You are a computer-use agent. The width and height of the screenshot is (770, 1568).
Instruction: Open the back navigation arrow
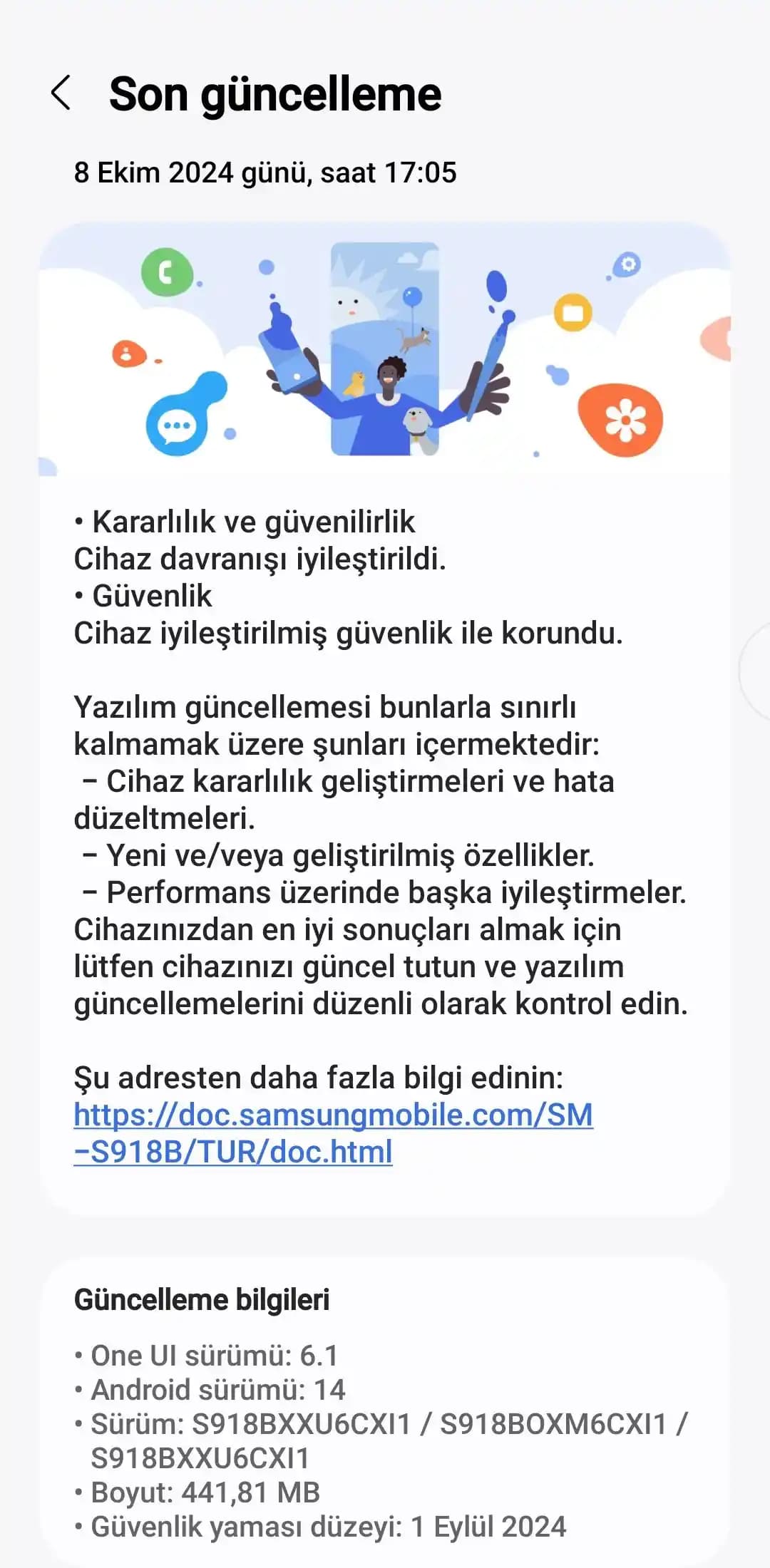(63, 95)
